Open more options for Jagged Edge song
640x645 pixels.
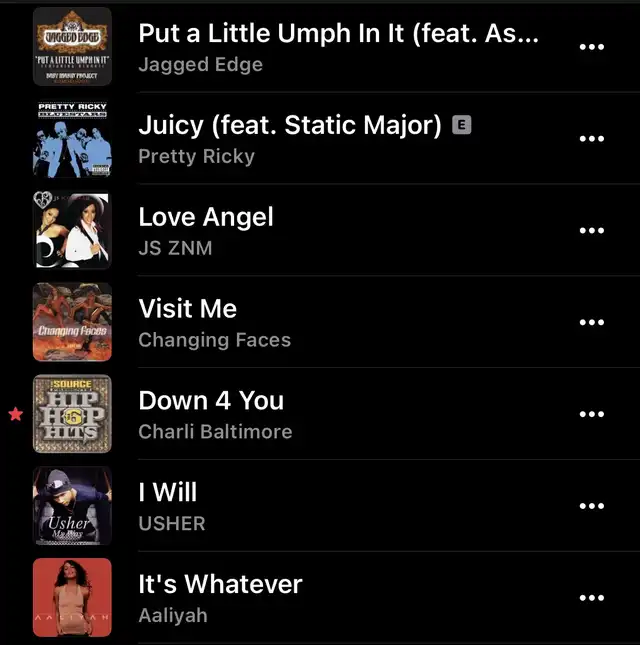[592, 47]
